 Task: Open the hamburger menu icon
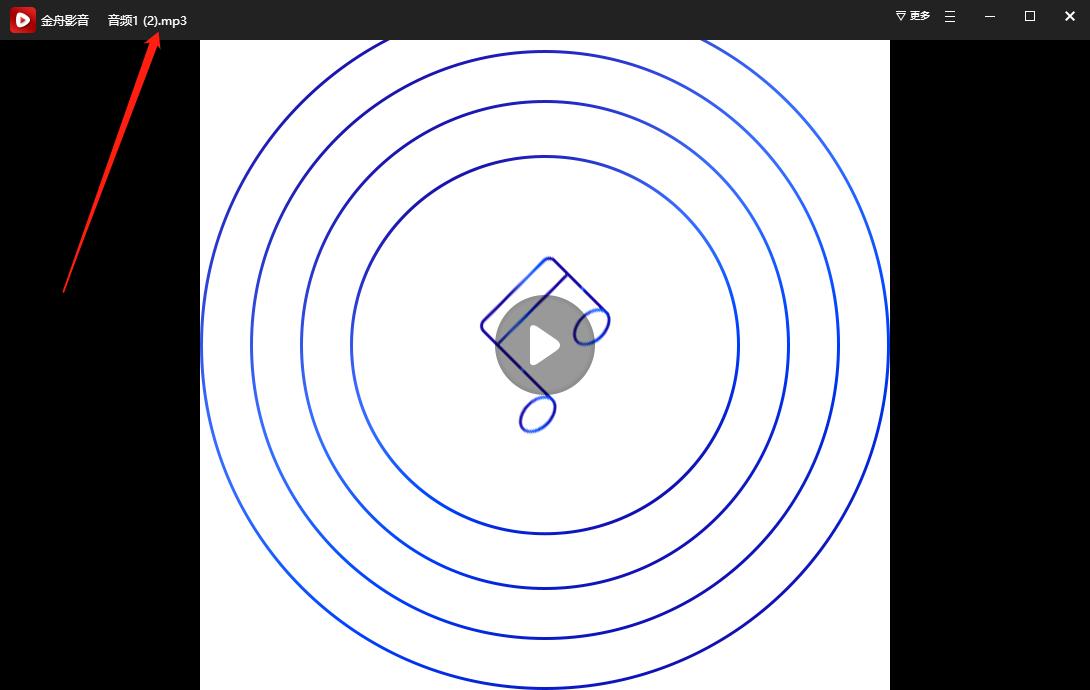(950, 16)
